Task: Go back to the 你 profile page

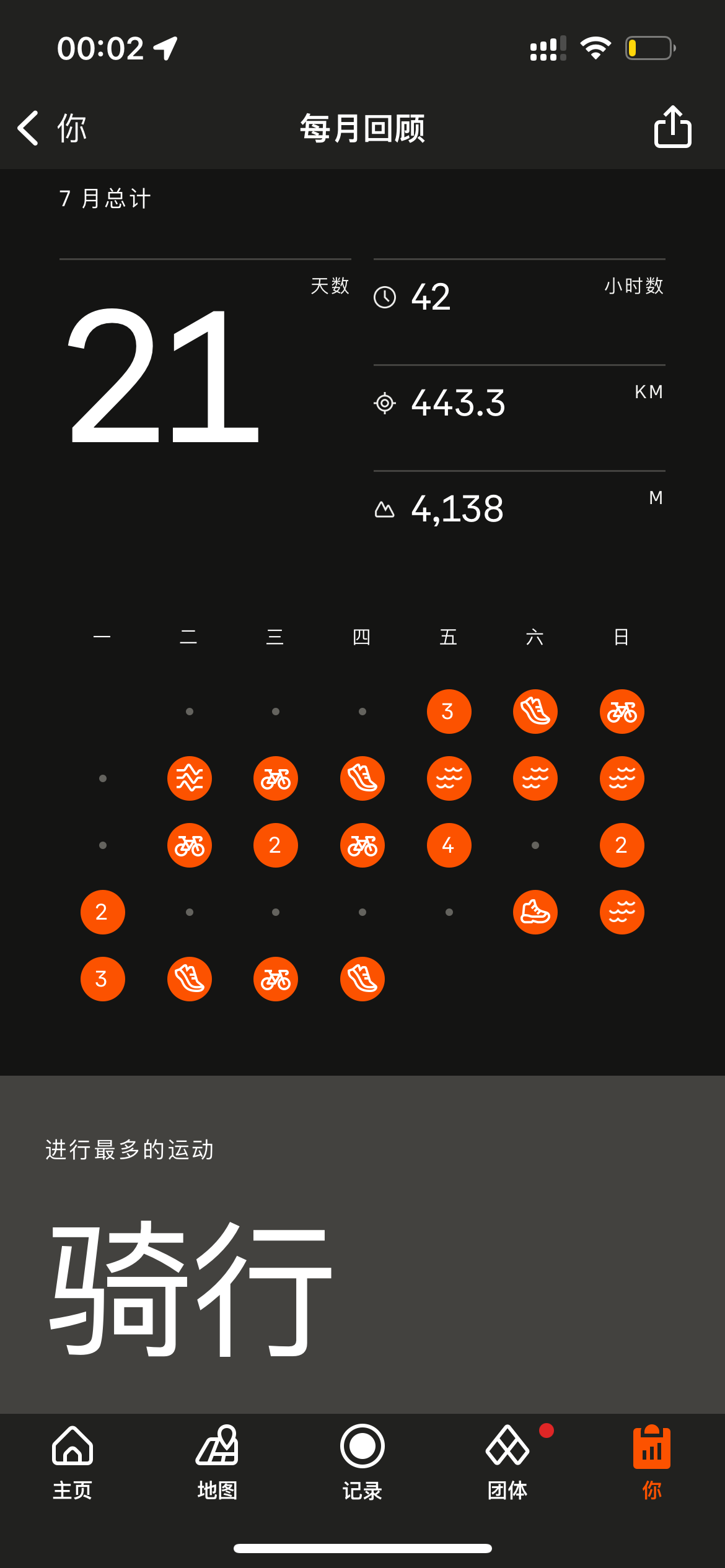Action: coord(52,128)
